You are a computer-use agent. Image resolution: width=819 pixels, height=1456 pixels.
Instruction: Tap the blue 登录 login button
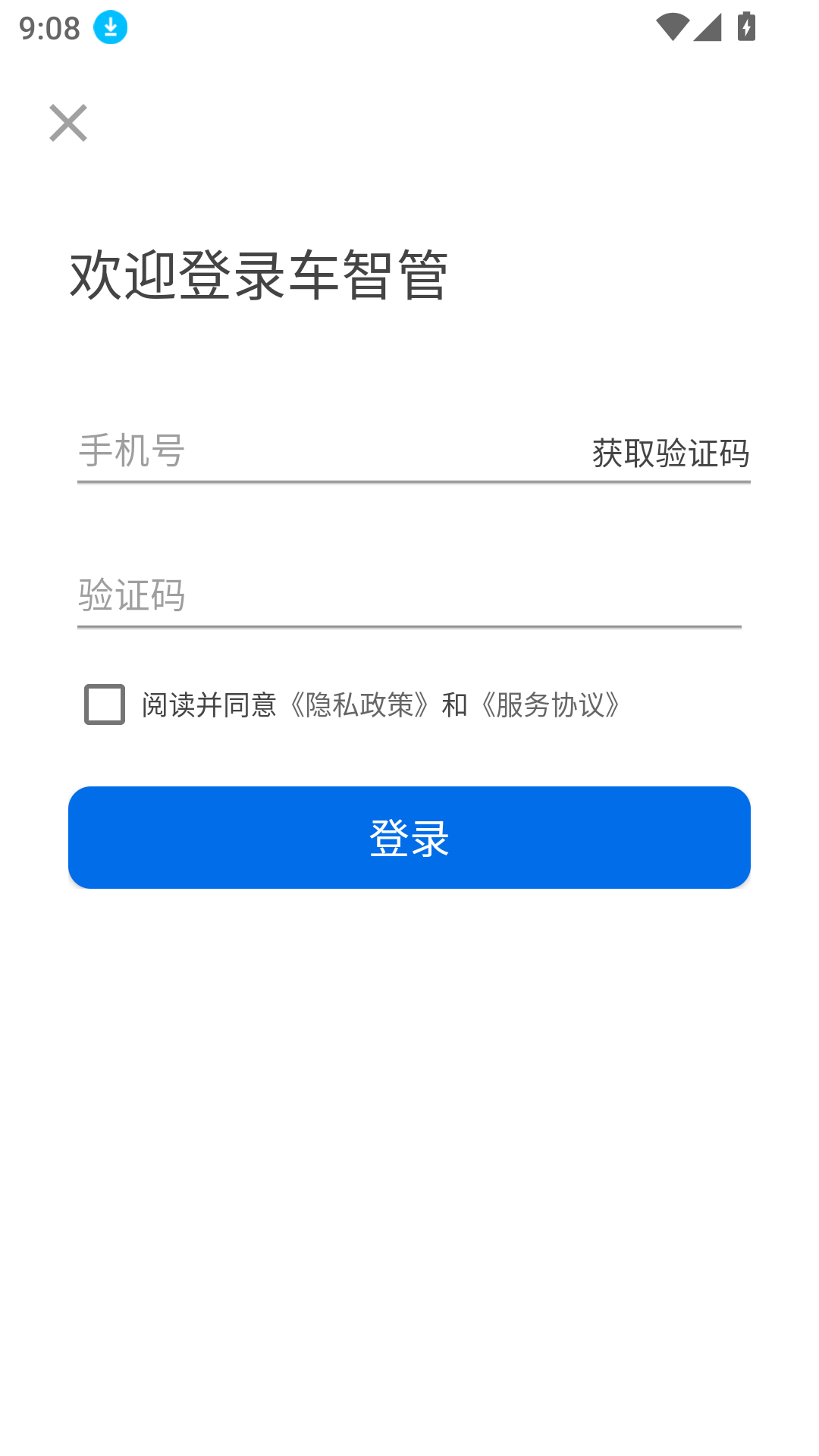409,837
